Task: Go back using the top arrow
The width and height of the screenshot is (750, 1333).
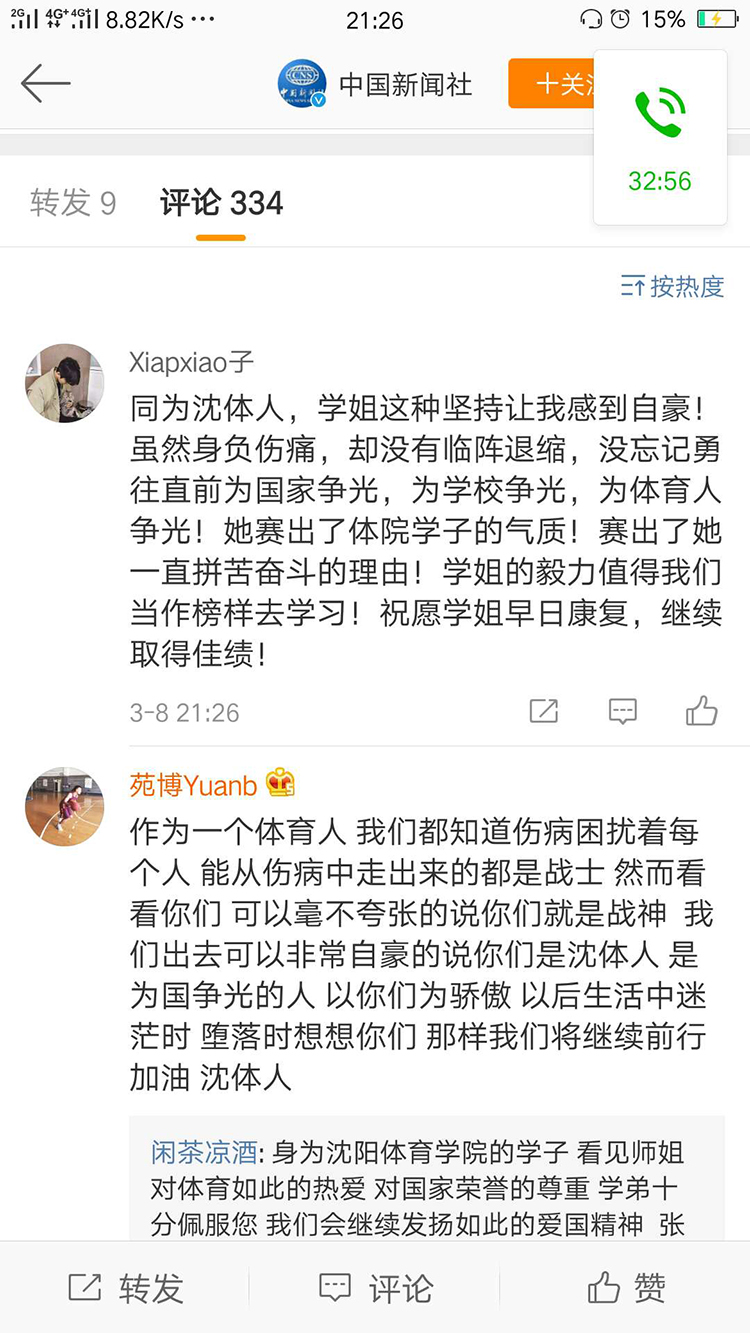Action: [x=45, y=83]
